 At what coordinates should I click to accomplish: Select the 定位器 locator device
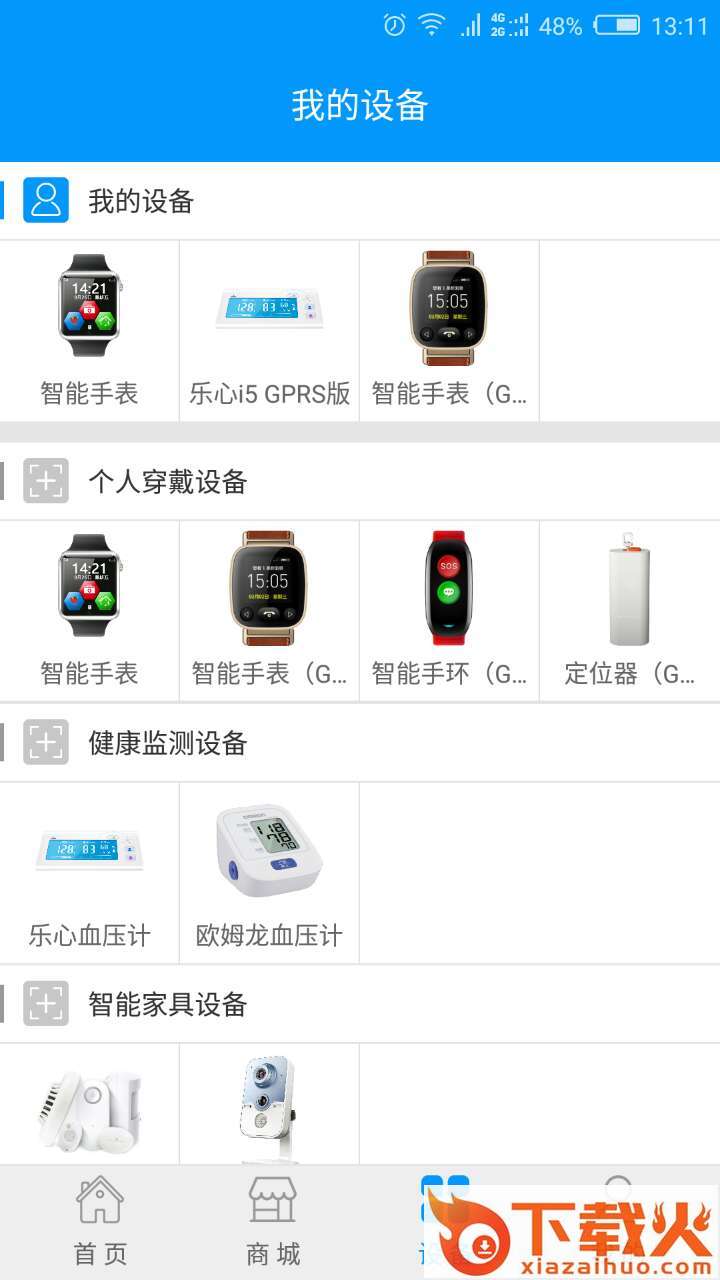click(x=629, y=610)
